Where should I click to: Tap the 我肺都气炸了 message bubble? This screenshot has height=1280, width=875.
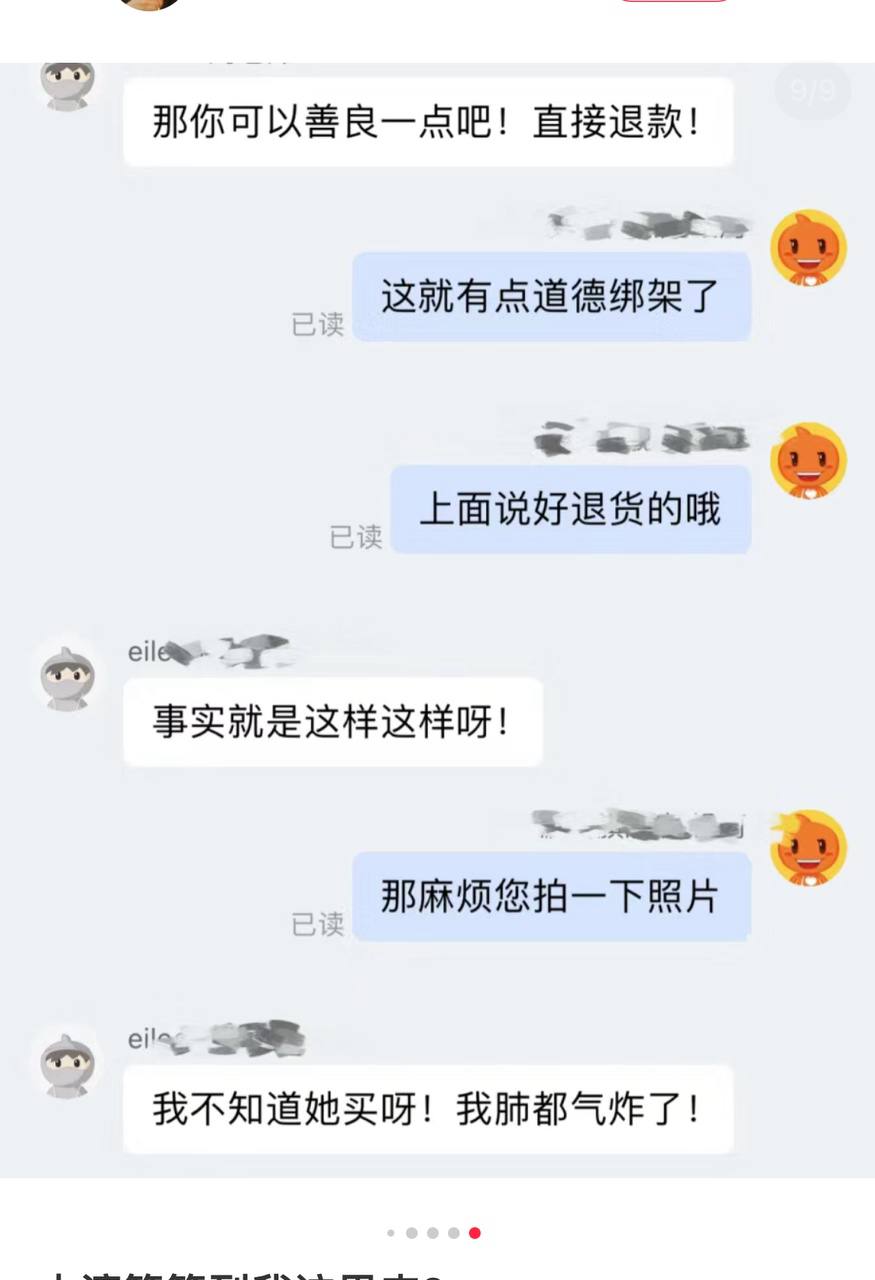coord(428,1109)
